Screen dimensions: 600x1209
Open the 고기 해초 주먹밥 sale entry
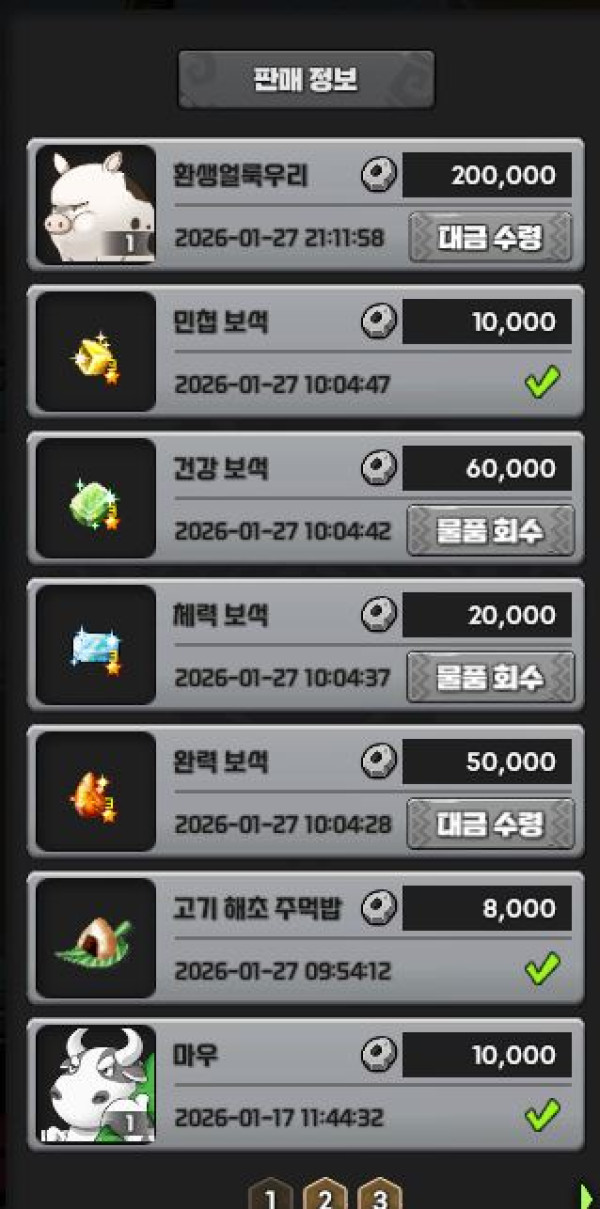pyautogui.click(x=305, y=938)
